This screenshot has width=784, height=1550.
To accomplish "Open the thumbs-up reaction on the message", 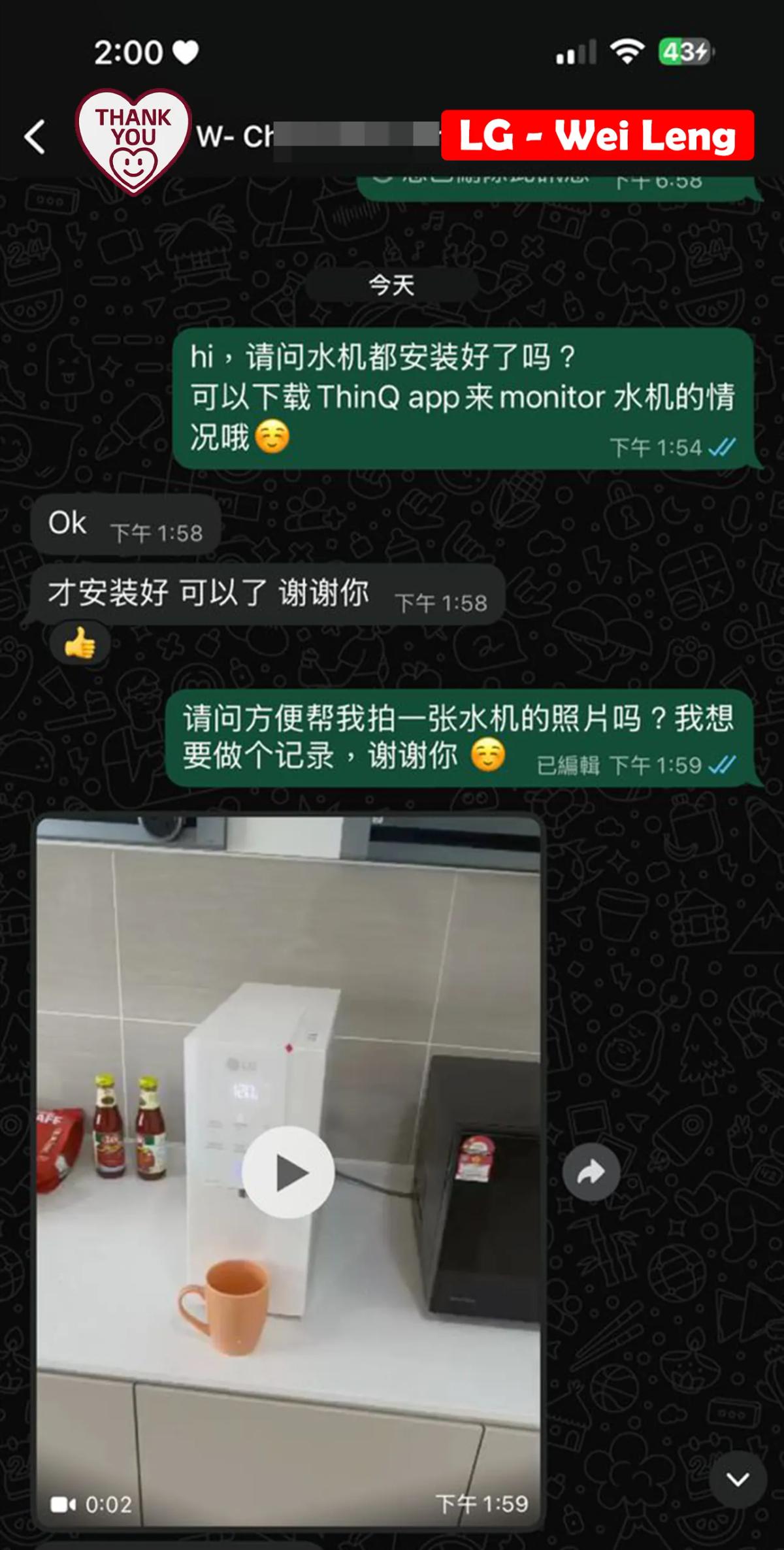I will point(80,644).
